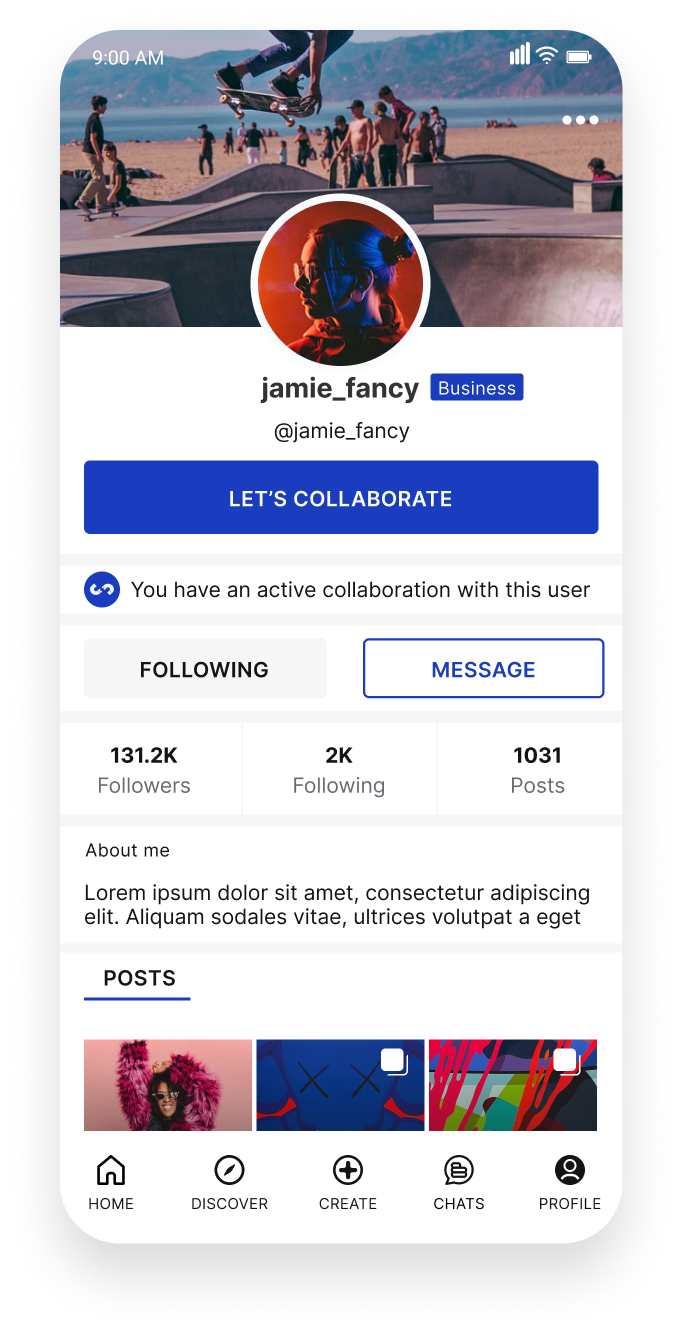
Task: View the 131.2K Followers list
Action: pyautogui.click(x=144, y=769)
